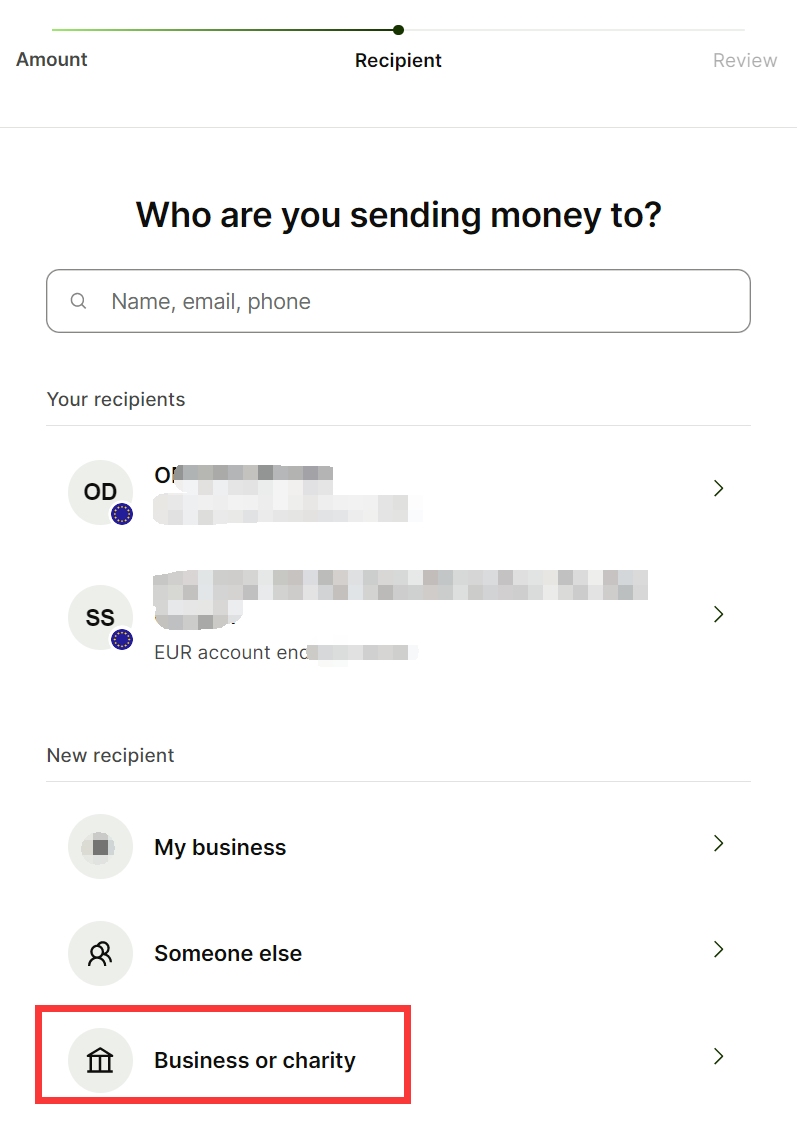Open Business or charity option
Image resolution: width=797 pixels, height=1129 pixels.
[x=398, y=1060]
